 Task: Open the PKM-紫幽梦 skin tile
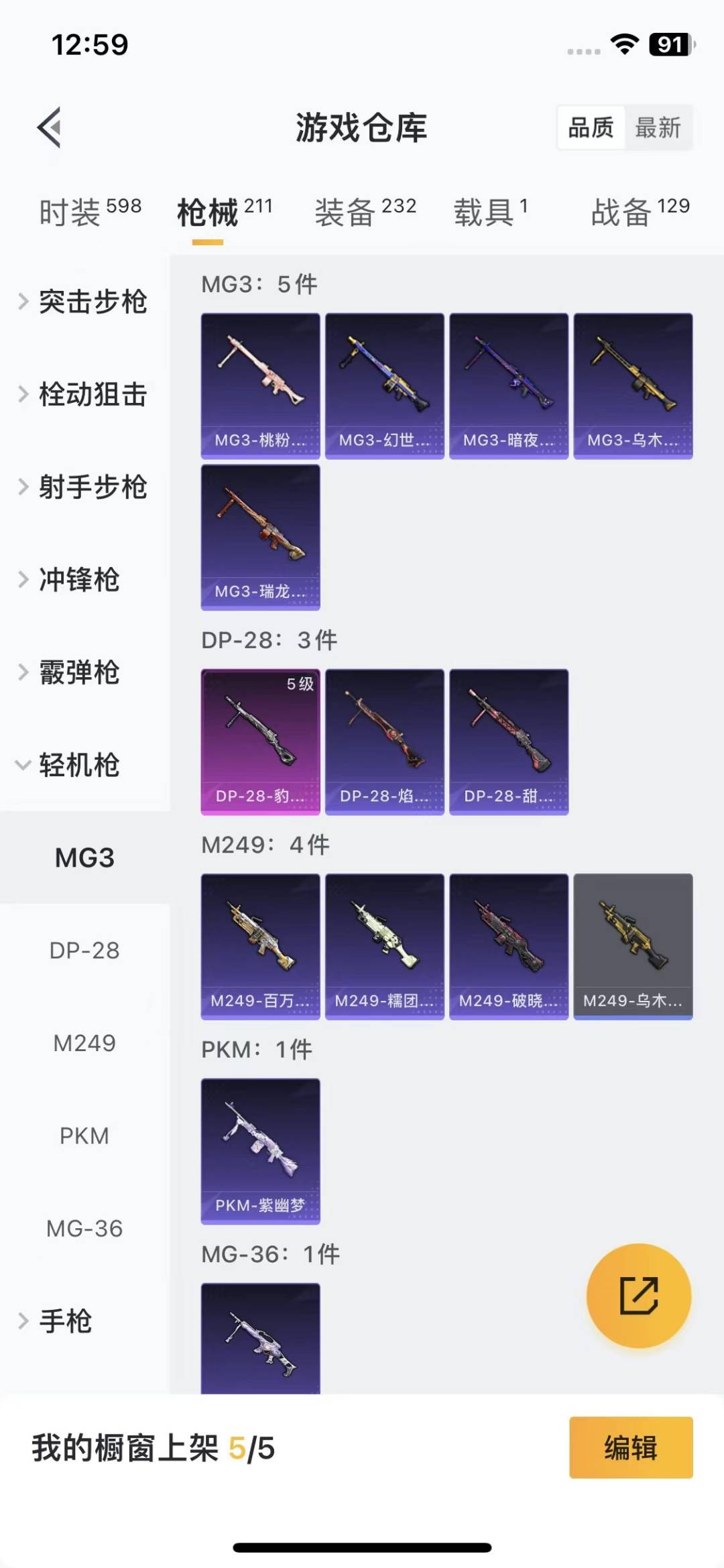click(260, 1151)
